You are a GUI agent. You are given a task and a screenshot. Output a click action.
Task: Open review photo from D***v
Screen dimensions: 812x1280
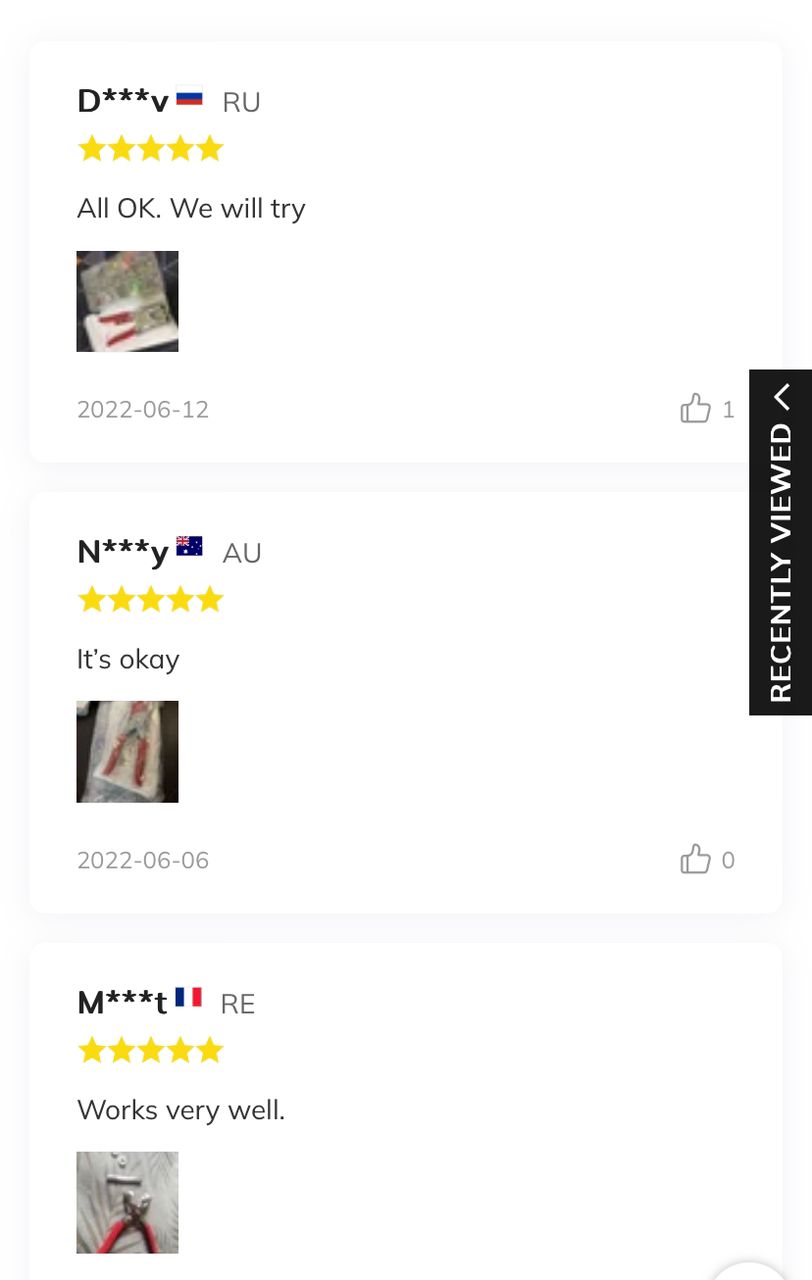pos(127,301)
